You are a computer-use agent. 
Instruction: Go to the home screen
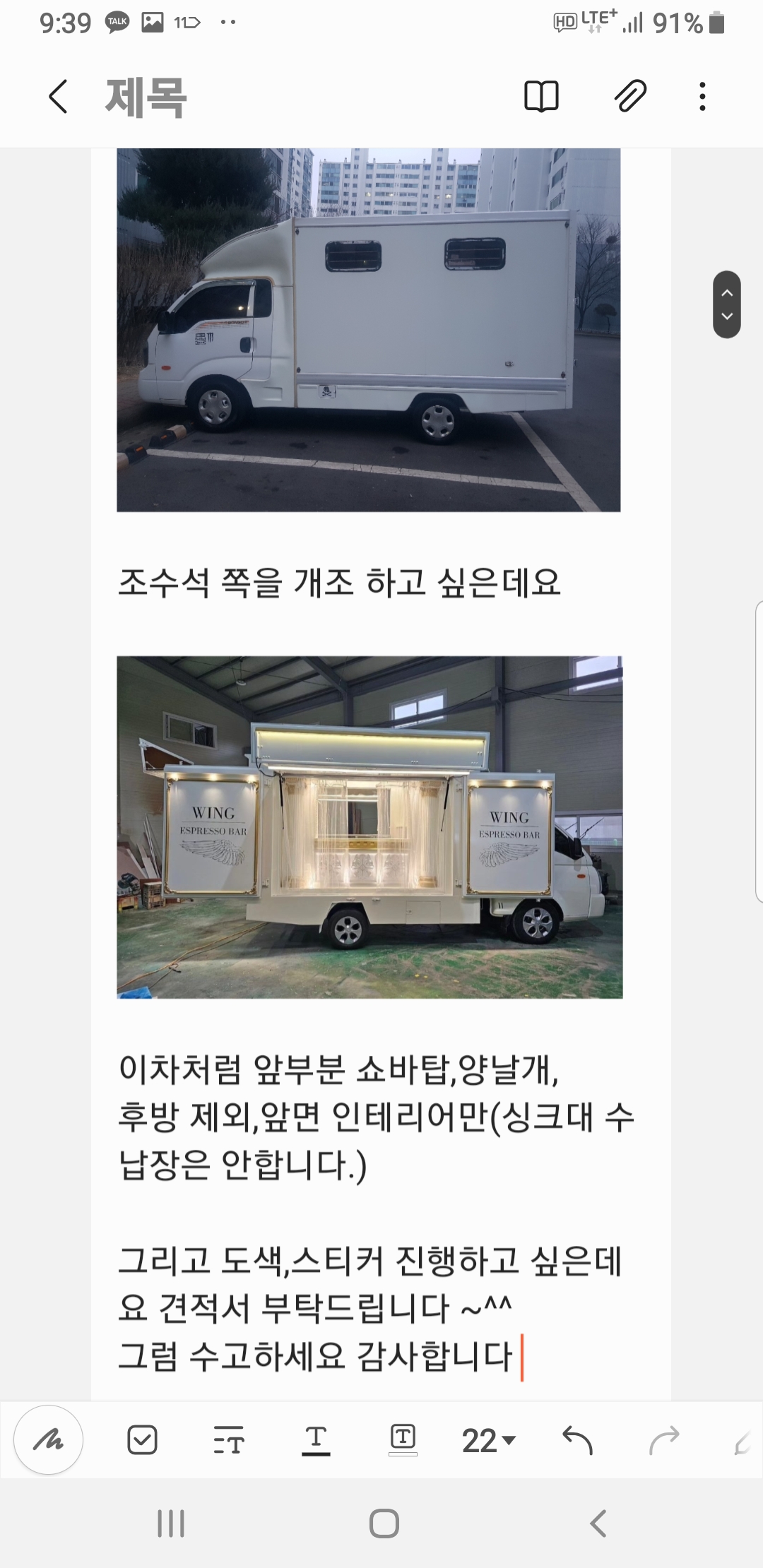tap(384, 1524)
